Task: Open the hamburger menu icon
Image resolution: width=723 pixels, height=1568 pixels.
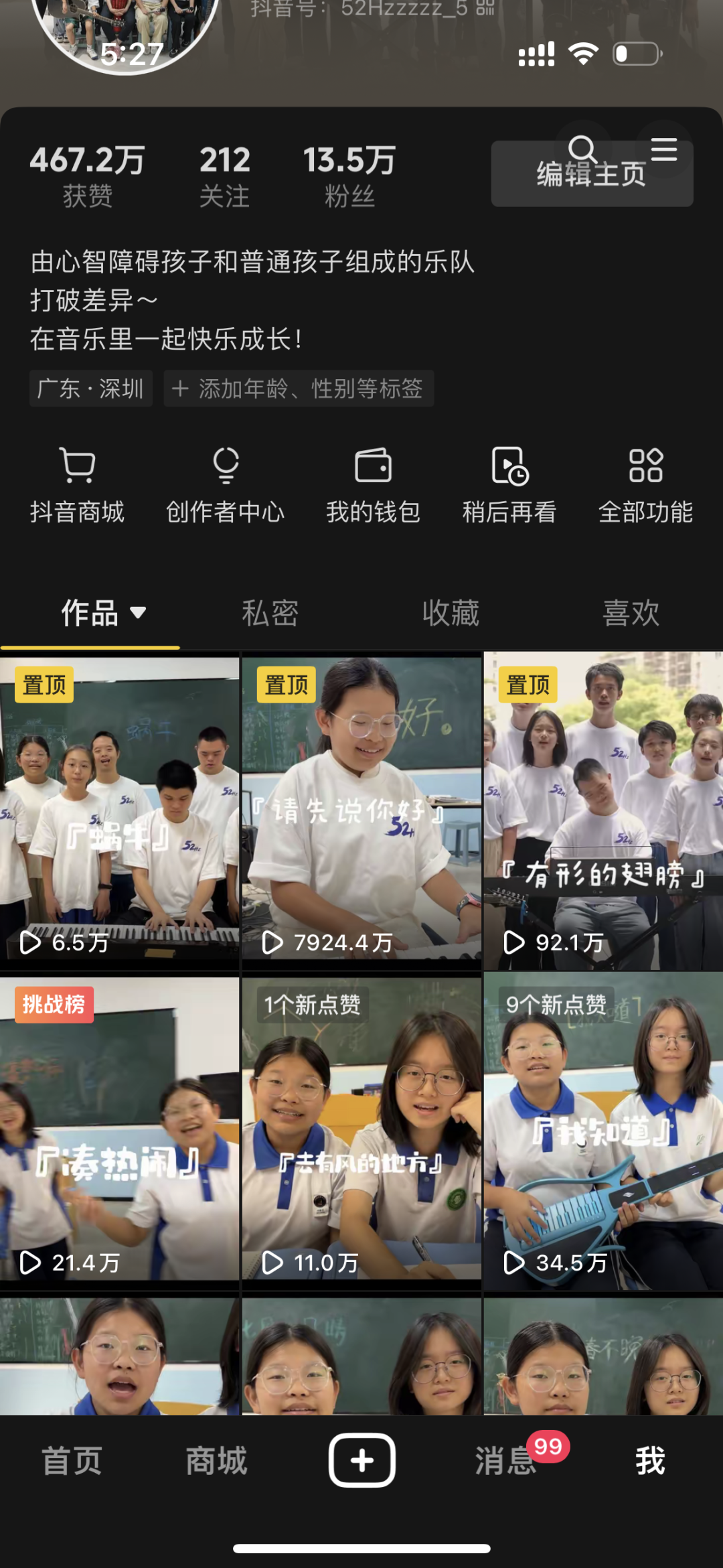Action: pos(663,149)
